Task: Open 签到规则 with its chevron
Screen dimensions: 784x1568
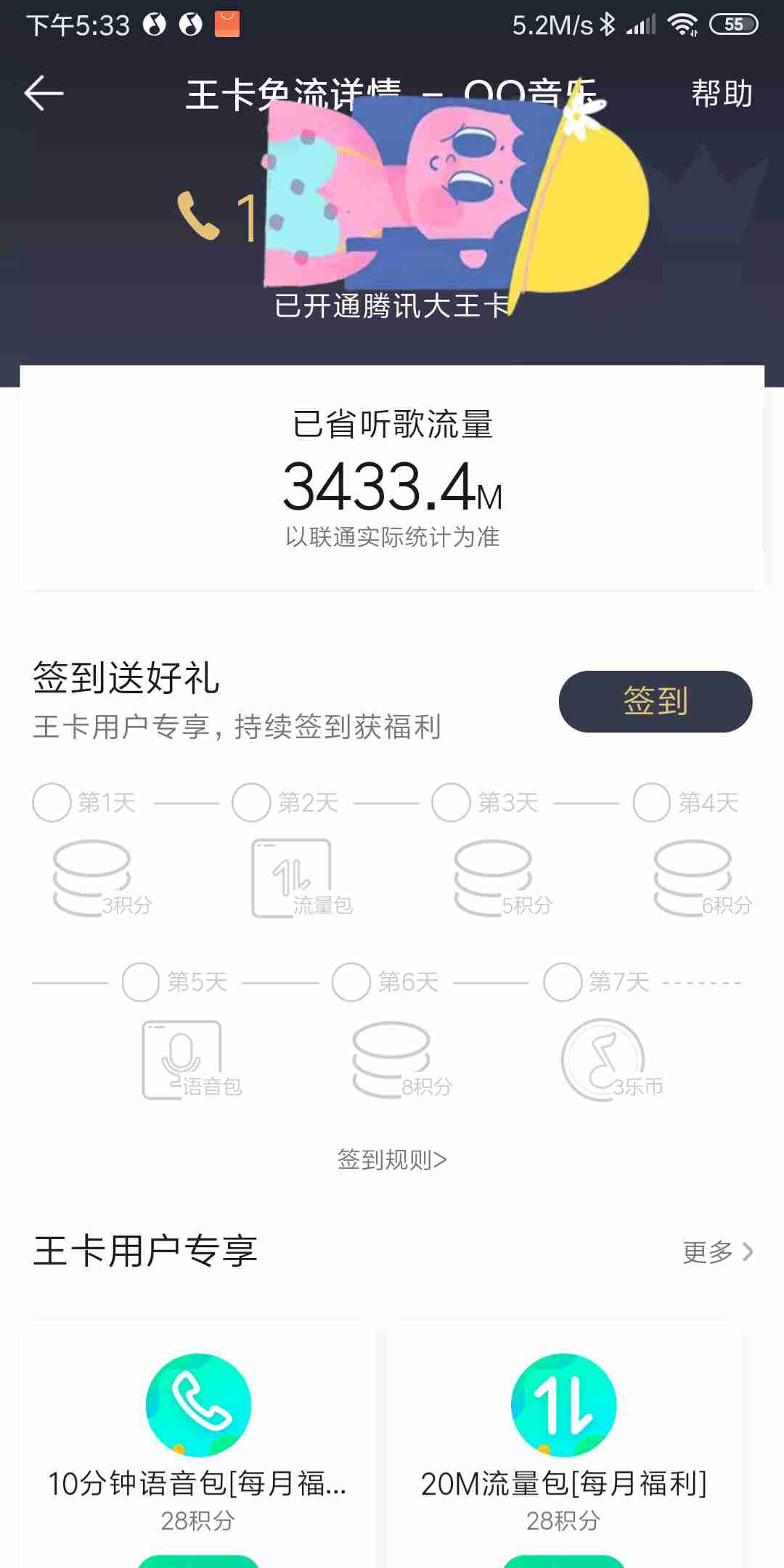Action: (x=391, y=1159)
